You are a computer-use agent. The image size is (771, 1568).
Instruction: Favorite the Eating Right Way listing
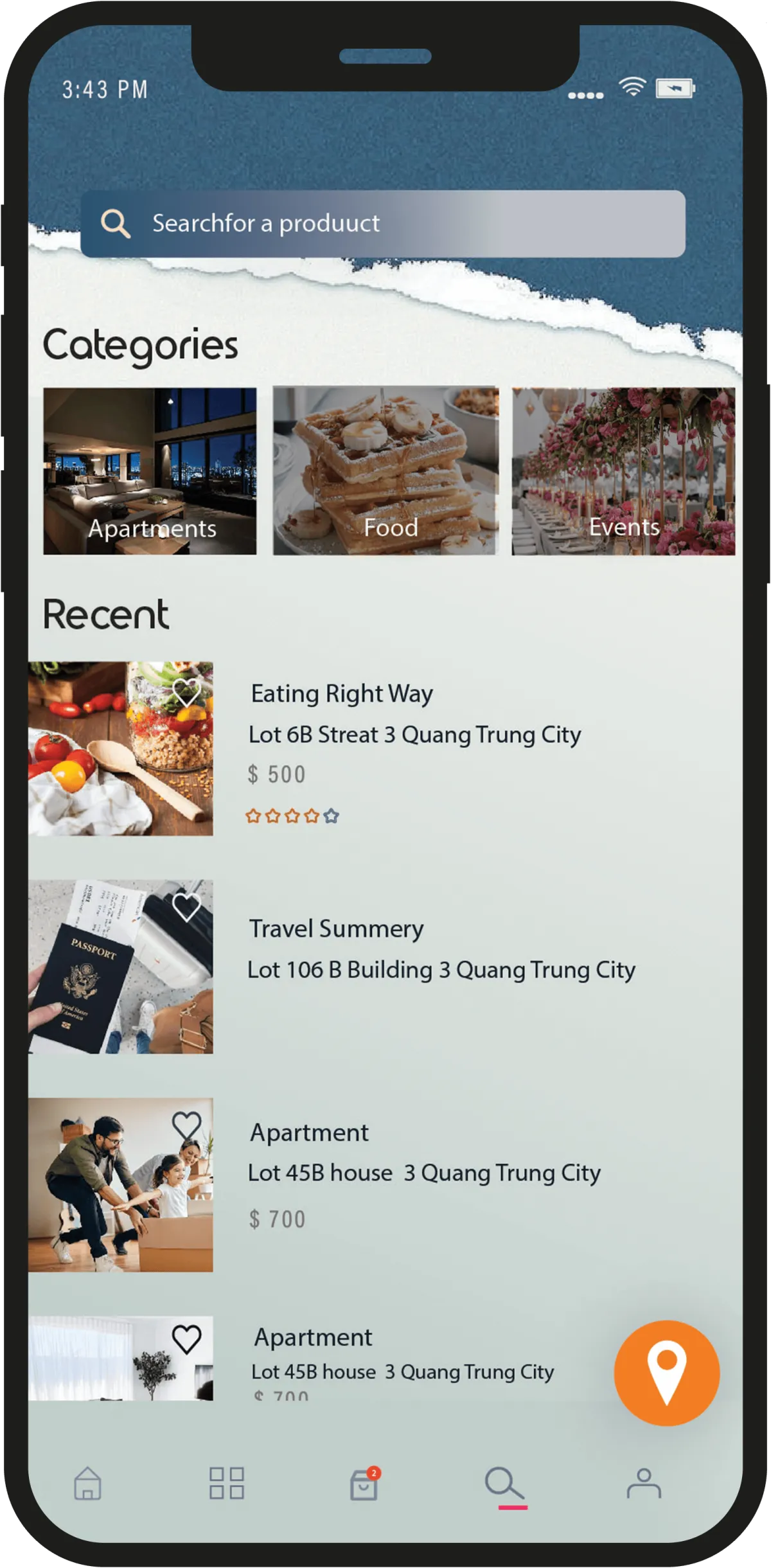point(186,693)
